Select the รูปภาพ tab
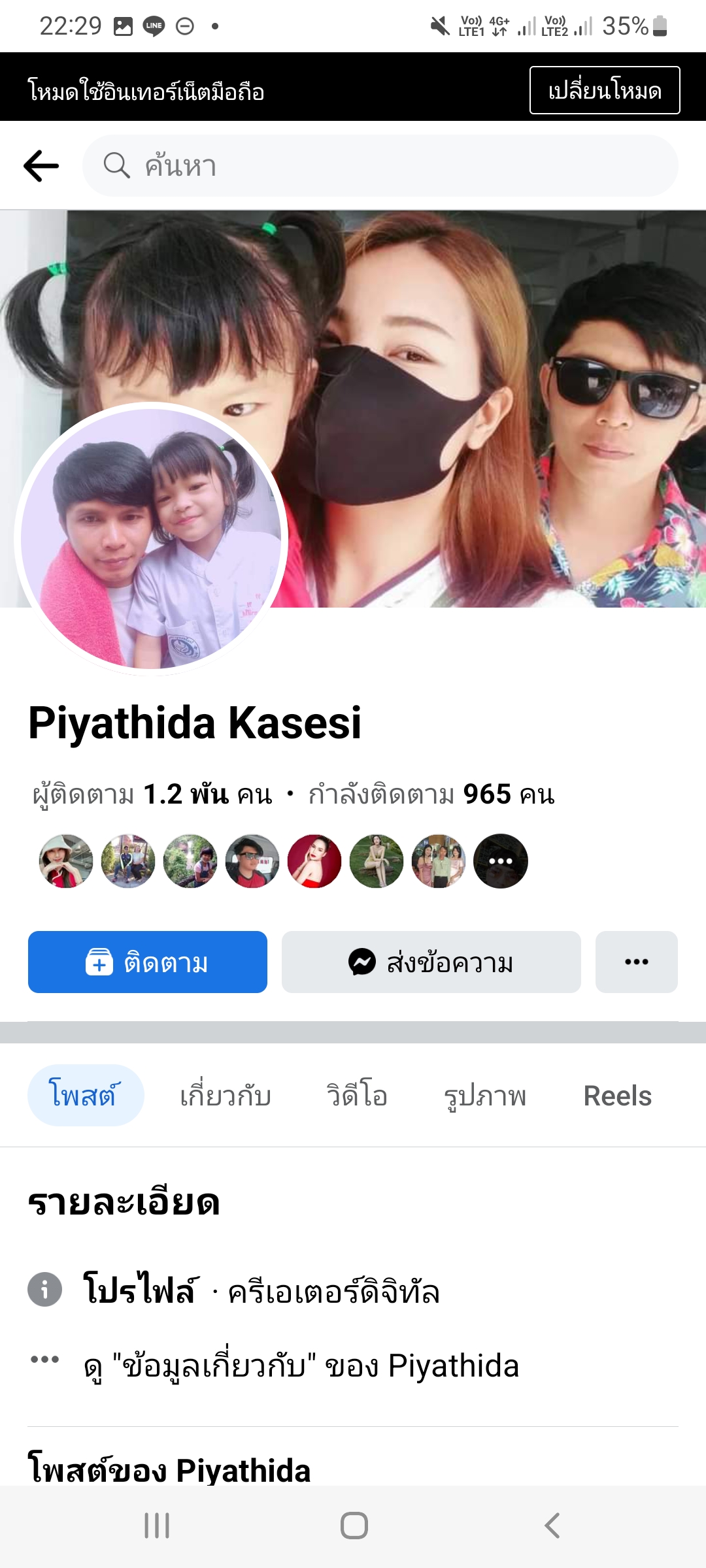Viewport: 706px width, 1568px height. [x=485, y=1096]
